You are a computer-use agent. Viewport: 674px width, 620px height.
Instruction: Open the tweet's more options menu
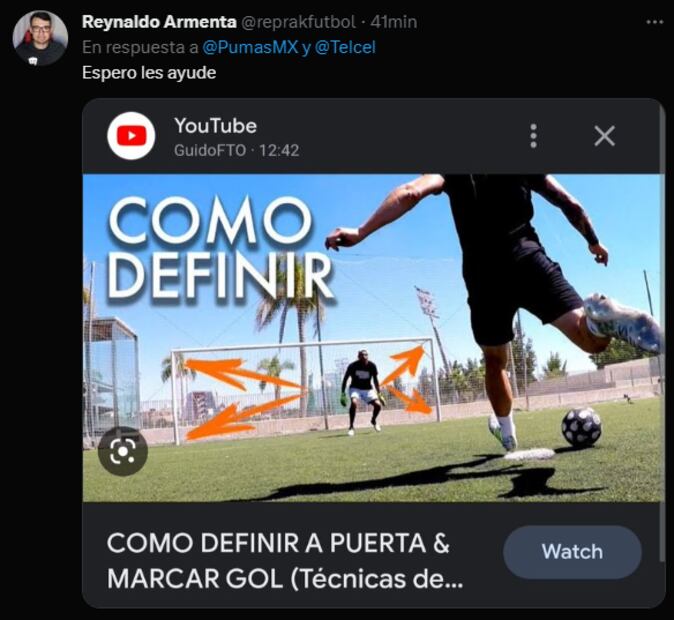[x=654, y=21]
